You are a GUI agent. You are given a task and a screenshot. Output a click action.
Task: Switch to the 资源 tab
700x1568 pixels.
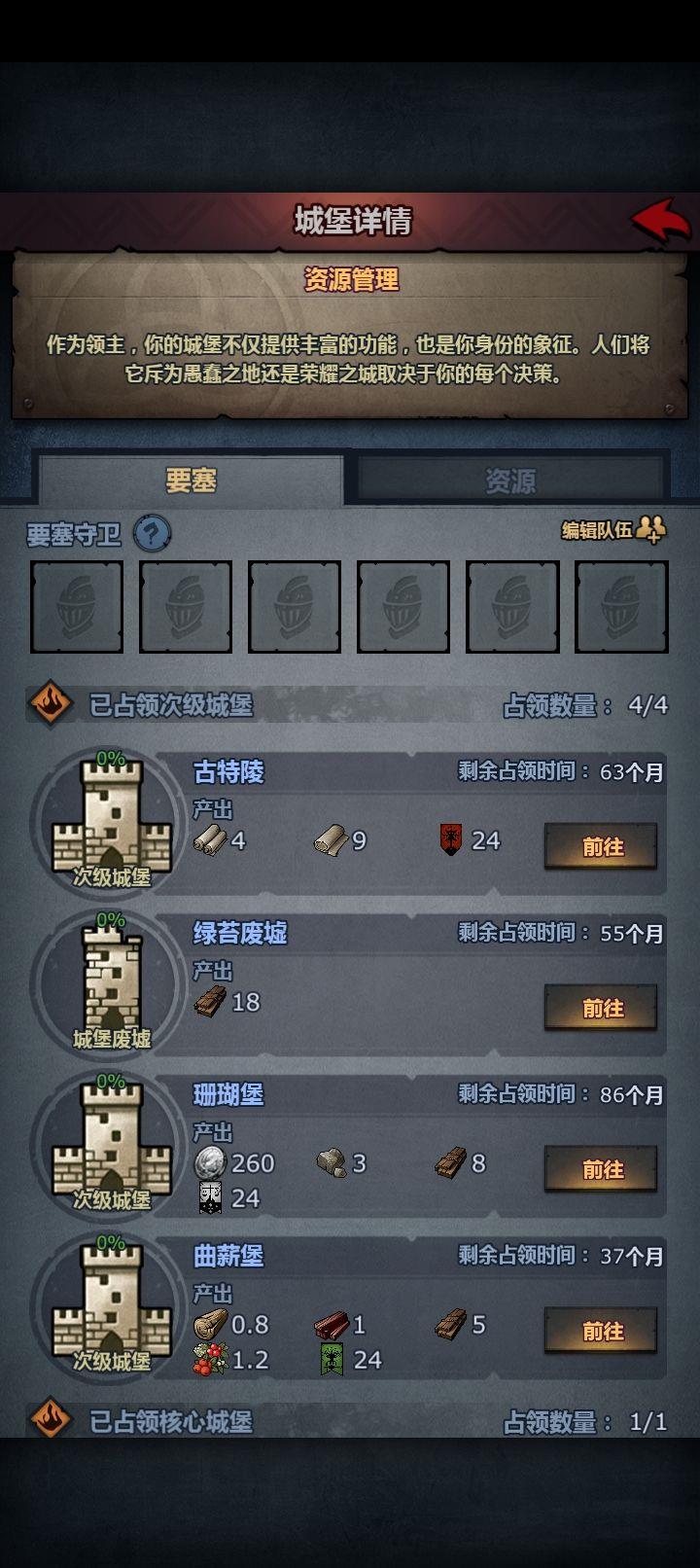pos(510,481)
